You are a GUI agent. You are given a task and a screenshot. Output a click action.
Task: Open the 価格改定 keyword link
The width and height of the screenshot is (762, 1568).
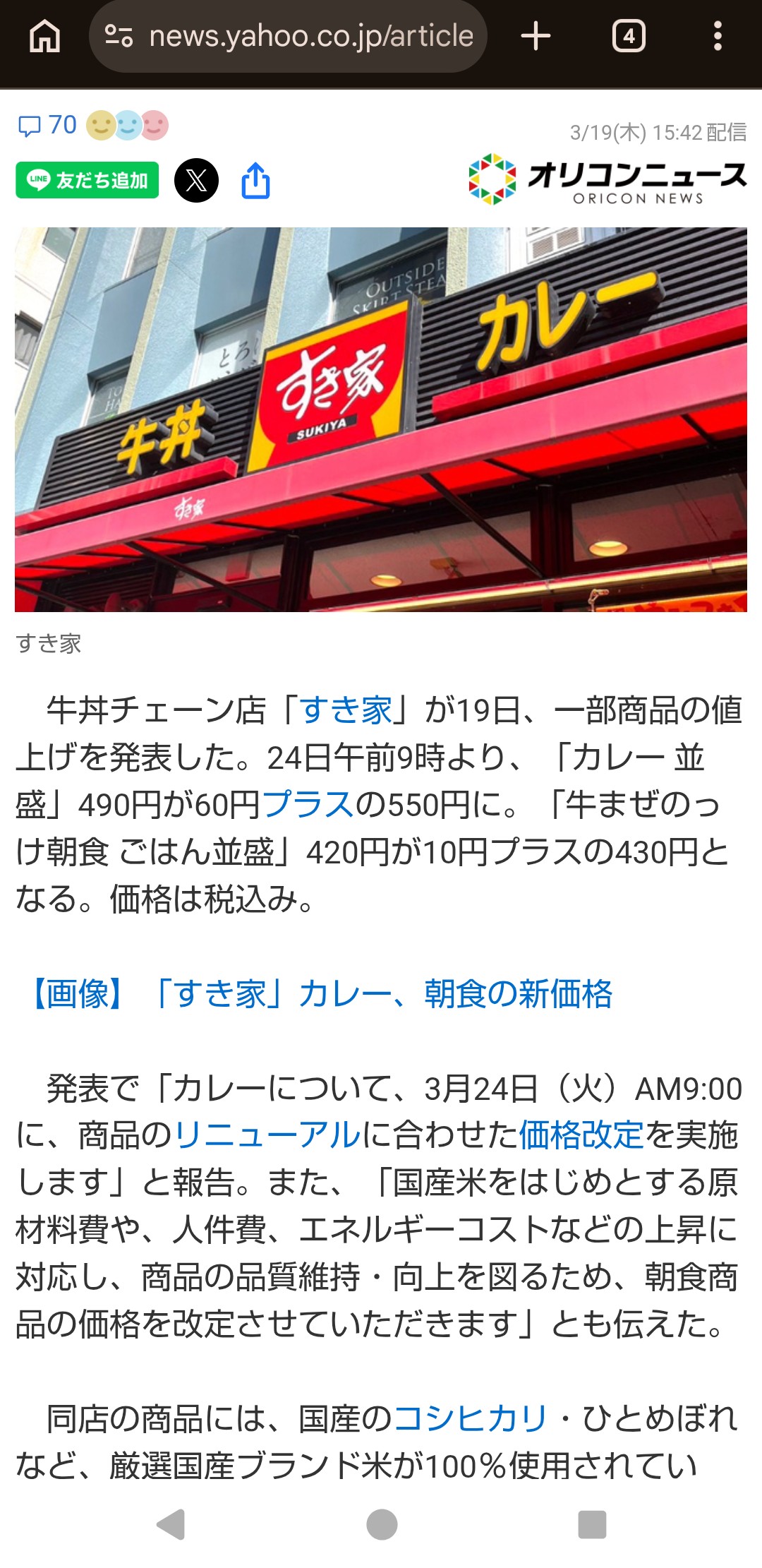click(581, 1136)
